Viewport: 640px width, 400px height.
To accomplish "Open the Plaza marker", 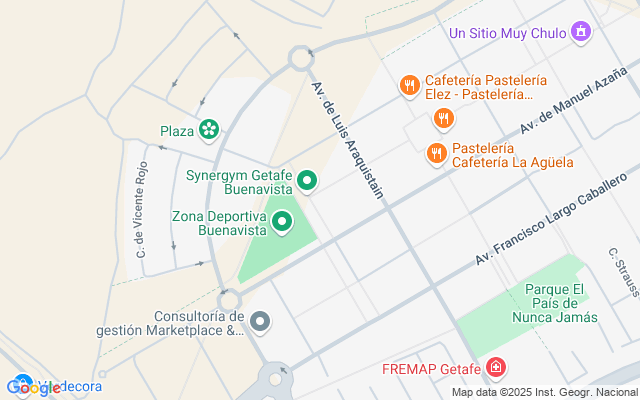I will [x=209, y=130].
